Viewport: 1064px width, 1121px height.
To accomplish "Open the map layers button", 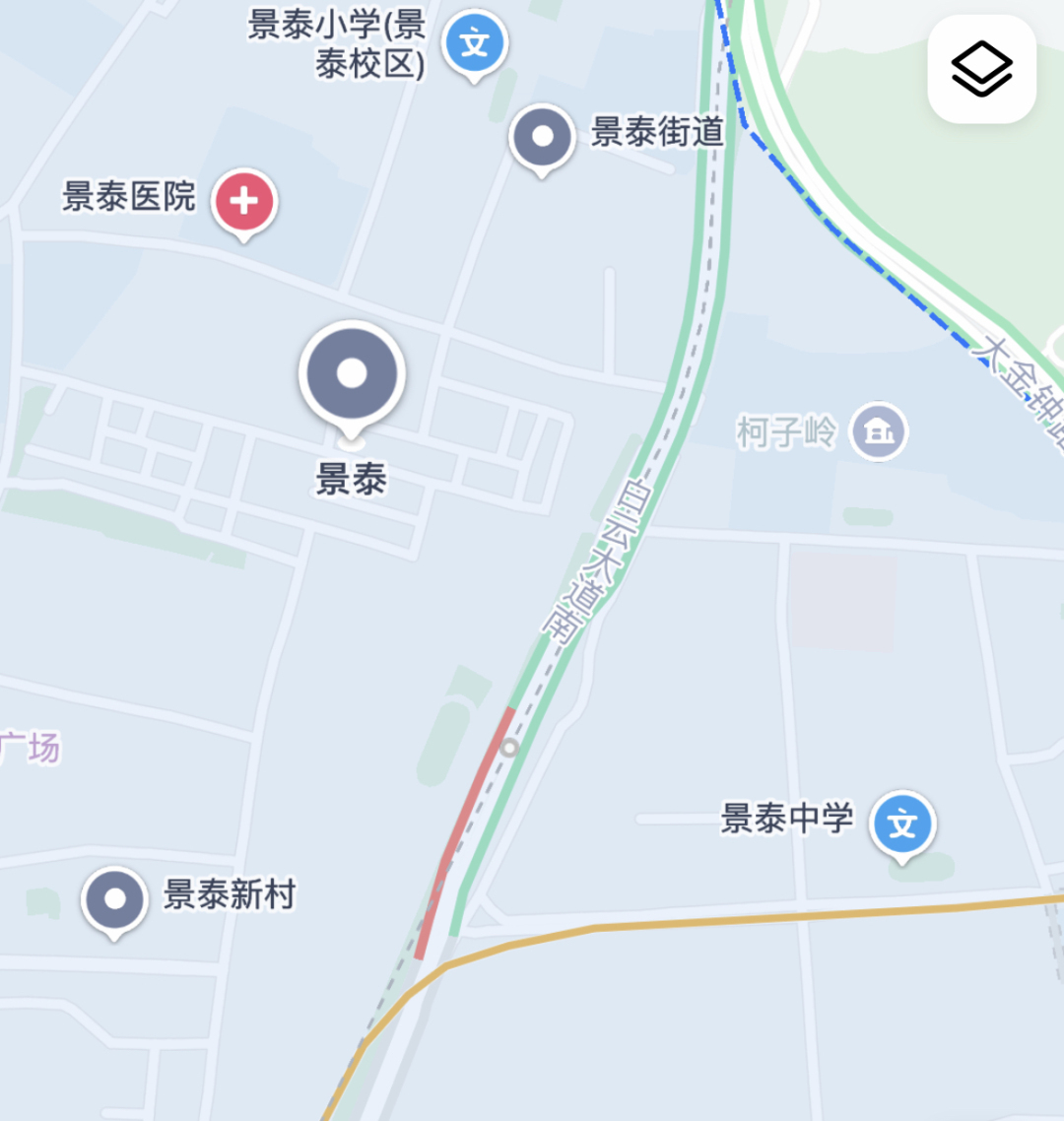I will [x=981, y=69].
